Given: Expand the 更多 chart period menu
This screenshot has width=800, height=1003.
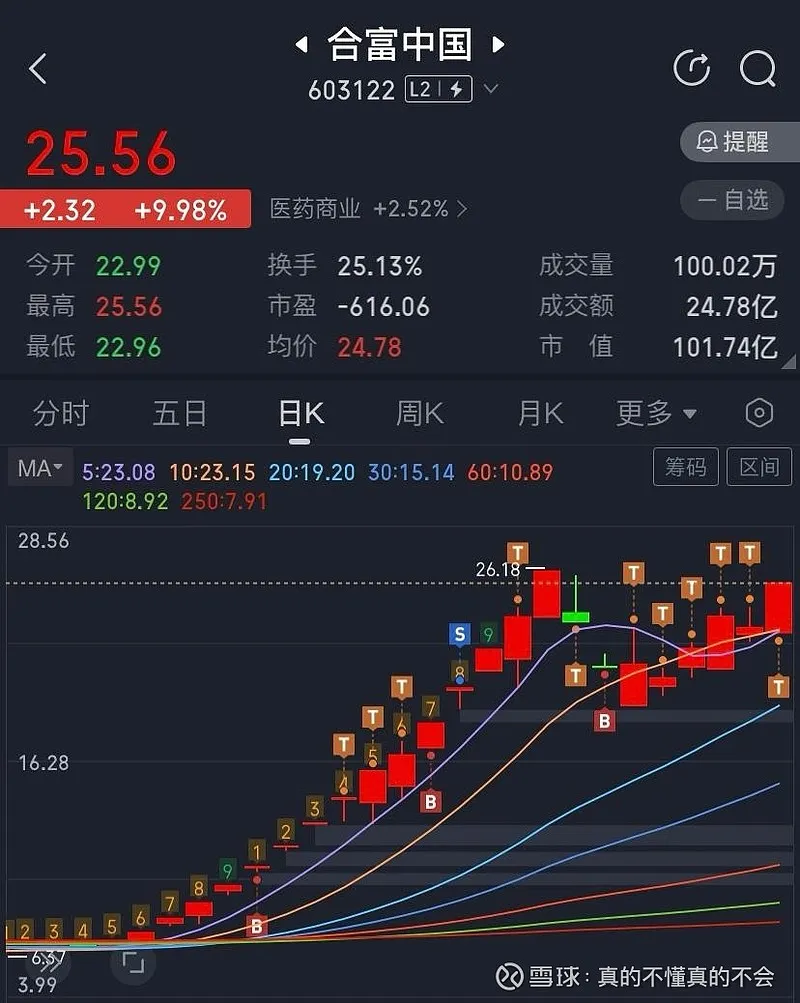Looking at the screenshot, I should click(656, 413).
